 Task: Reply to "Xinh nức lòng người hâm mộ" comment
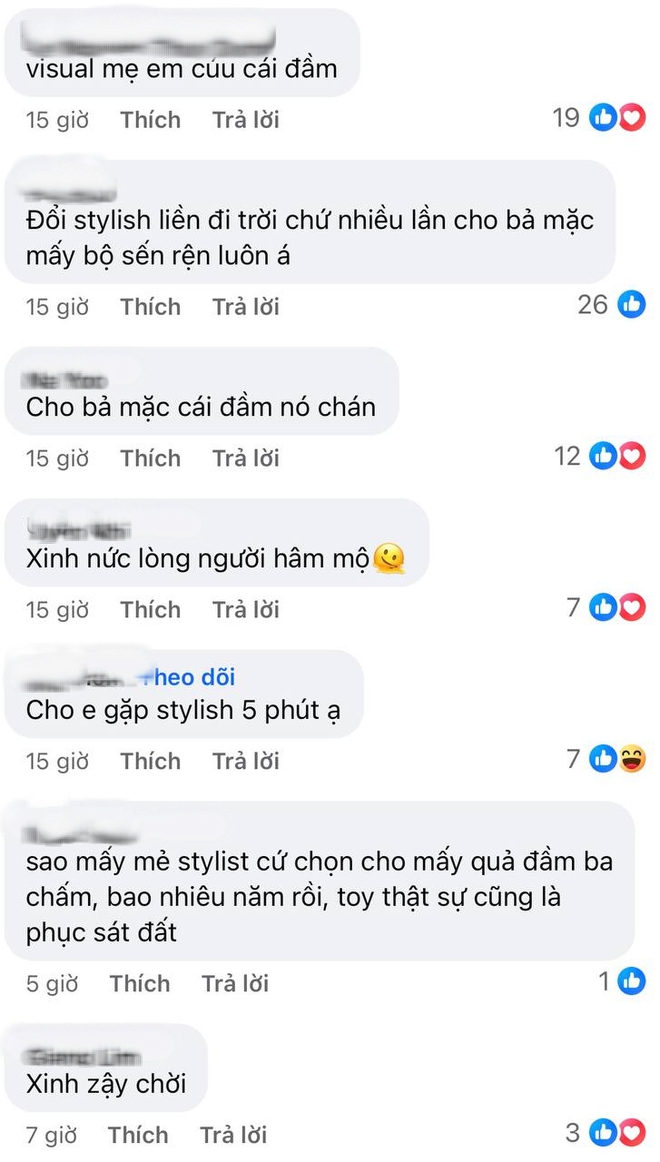pos(245,610)
